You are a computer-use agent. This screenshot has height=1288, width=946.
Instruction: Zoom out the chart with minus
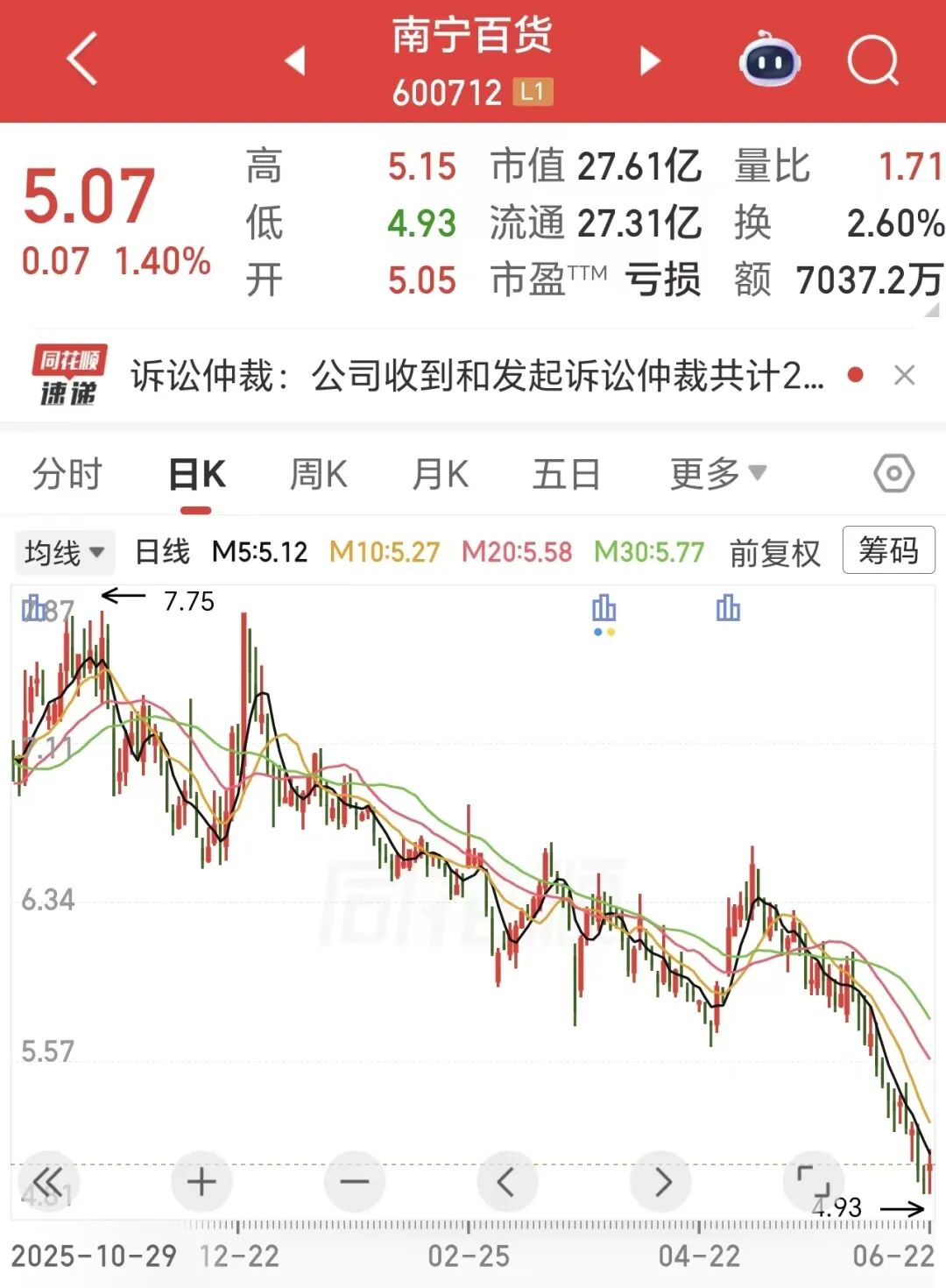(355, 1181)
